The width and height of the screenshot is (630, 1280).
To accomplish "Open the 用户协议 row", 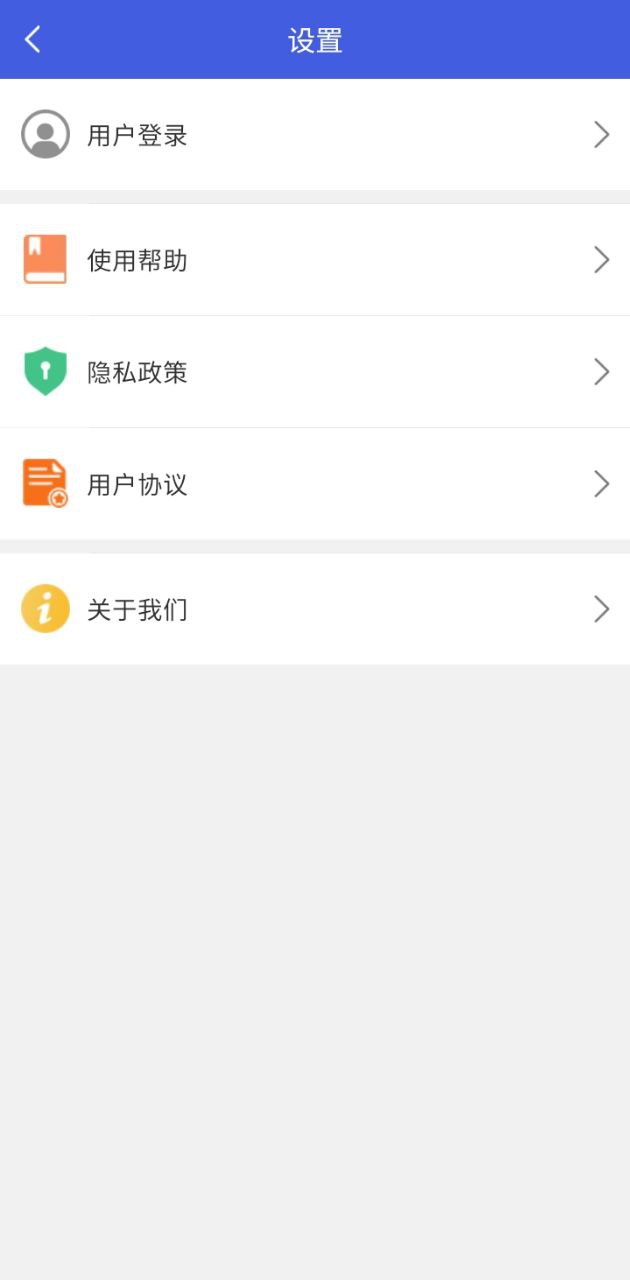I will (x=315, y=484).
